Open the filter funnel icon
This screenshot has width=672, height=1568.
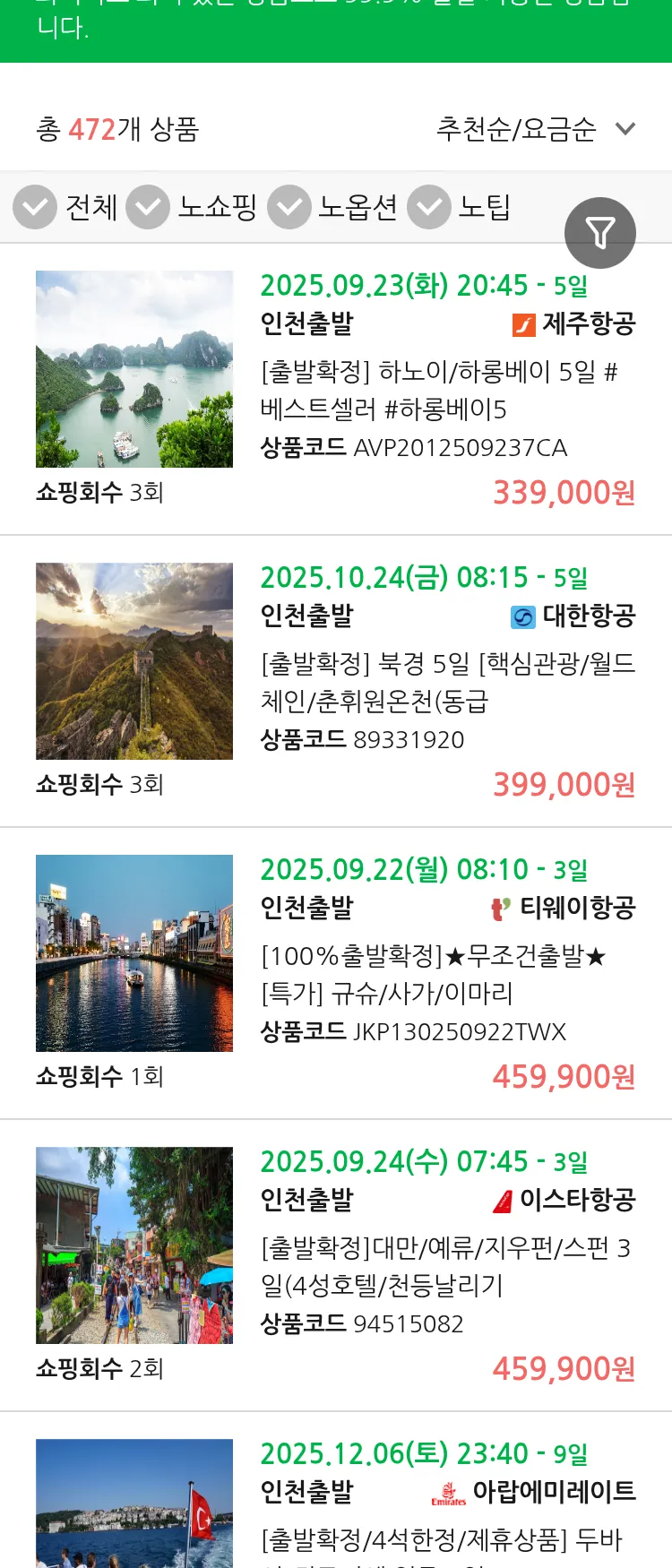(600, 232)
